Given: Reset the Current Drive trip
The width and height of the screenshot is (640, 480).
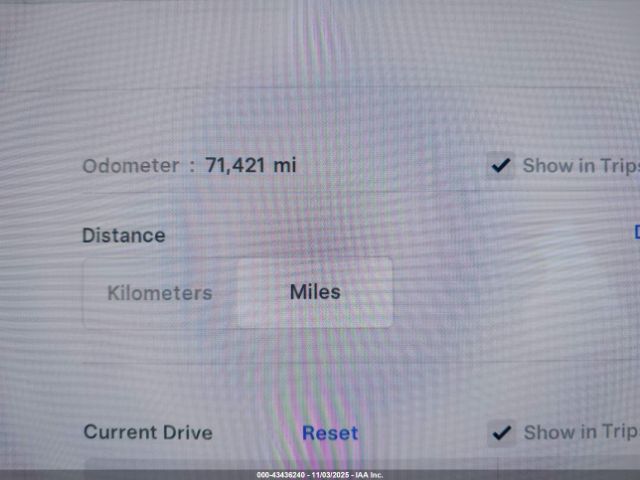Looking at the screenshot, I should click(x=330, y=433).
